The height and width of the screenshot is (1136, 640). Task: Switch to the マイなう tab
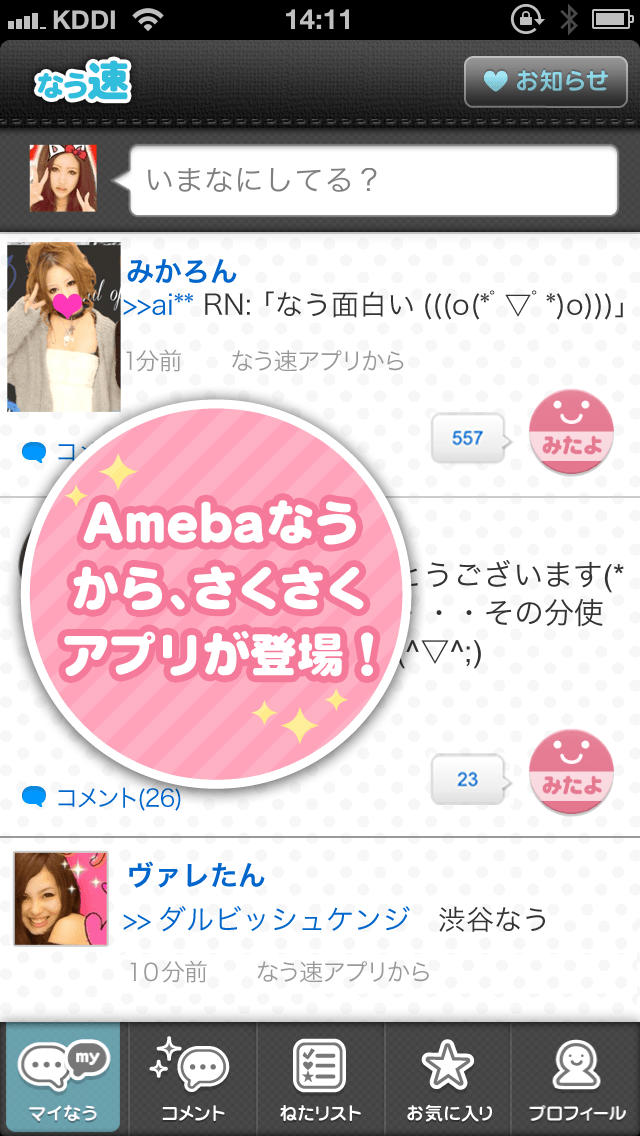coord(64,1077)
